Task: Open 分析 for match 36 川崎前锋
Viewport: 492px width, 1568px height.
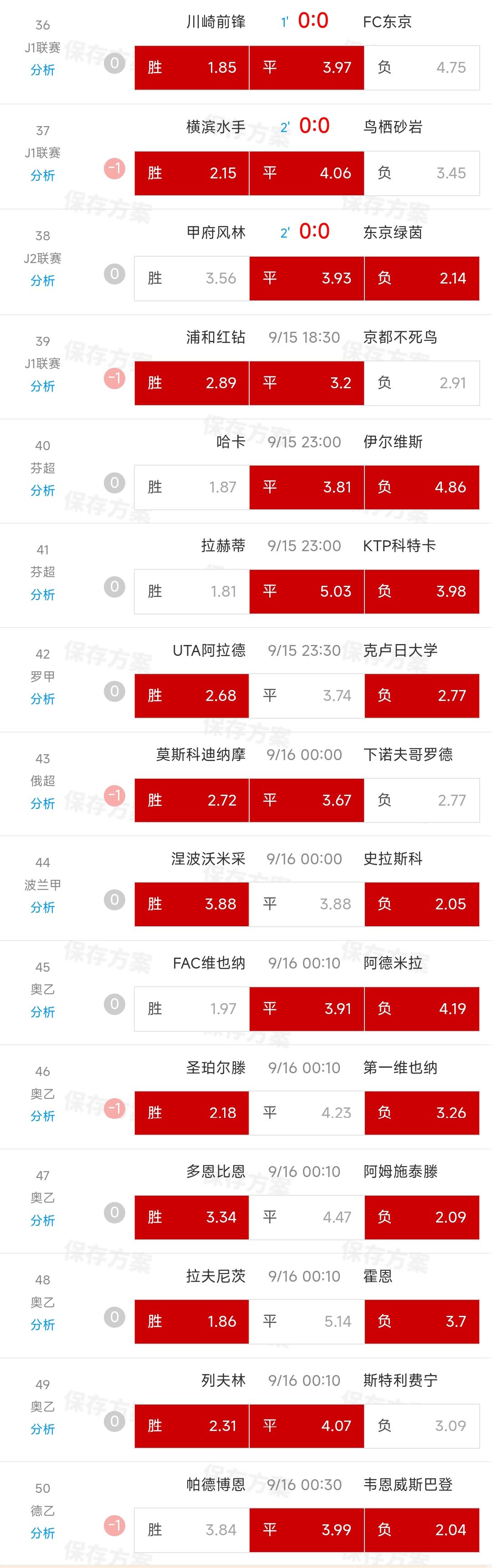Action: coord(43,70)
